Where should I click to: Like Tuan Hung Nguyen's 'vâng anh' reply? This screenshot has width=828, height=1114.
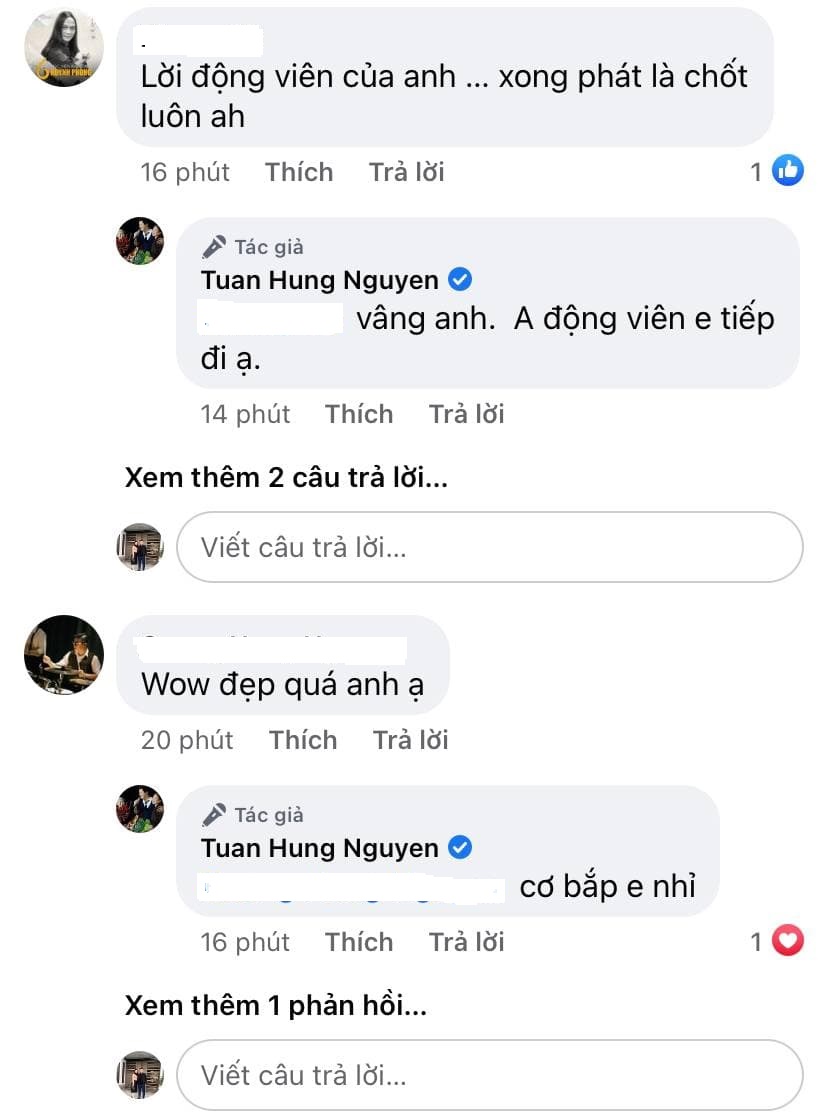pos(358,414)
